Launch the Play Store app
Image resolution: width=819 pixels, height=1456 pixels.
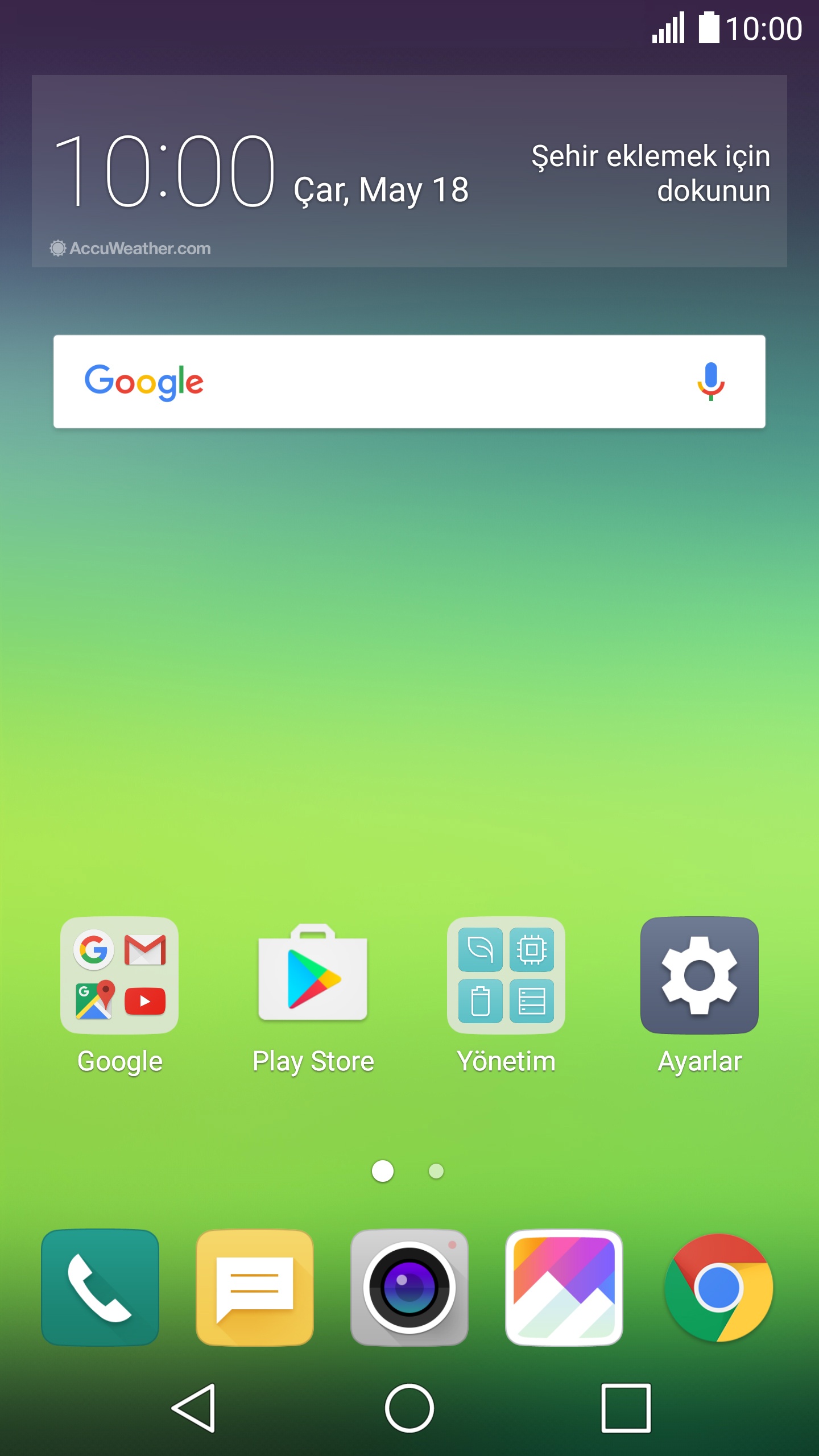(x=313, y=976)
